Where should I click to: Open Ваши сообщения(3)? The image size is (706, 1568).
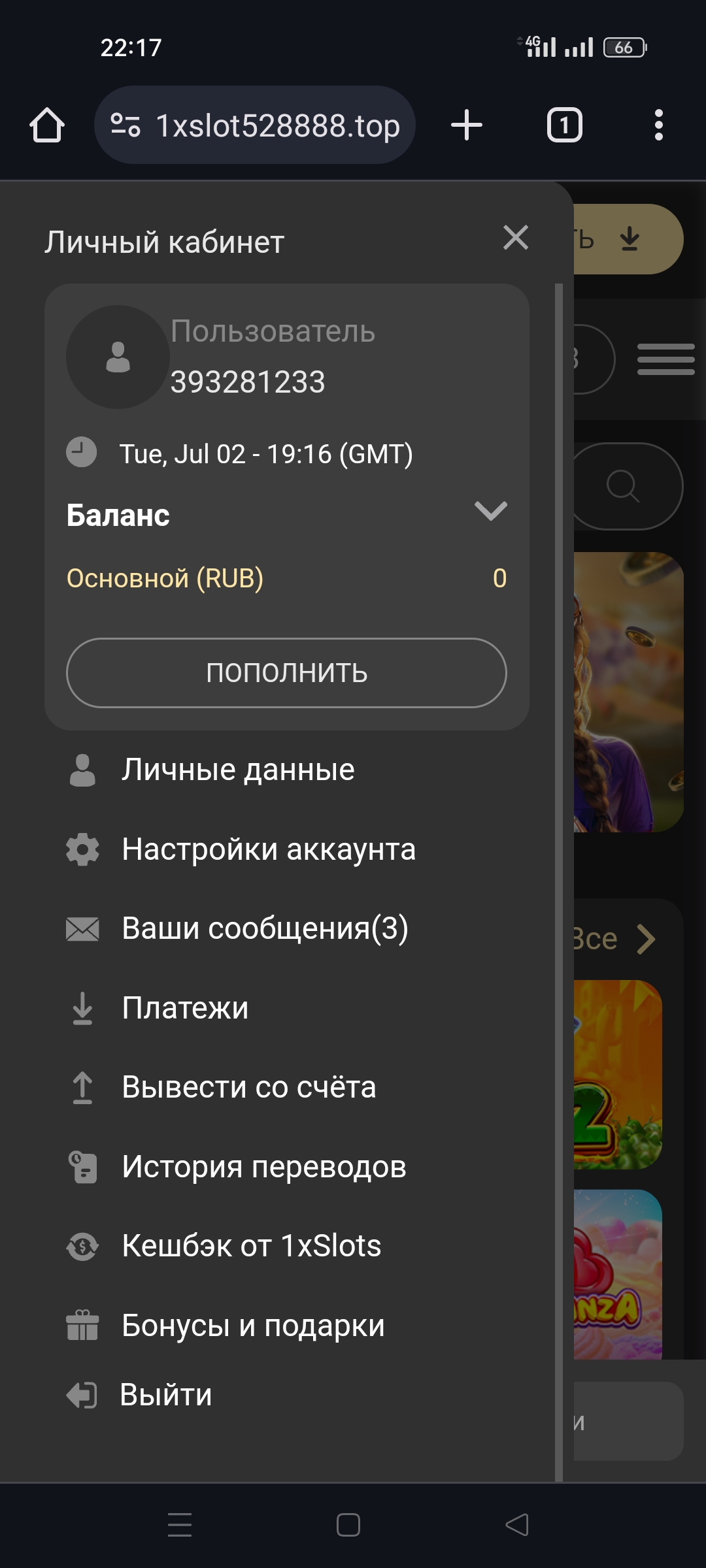(265, 928)
